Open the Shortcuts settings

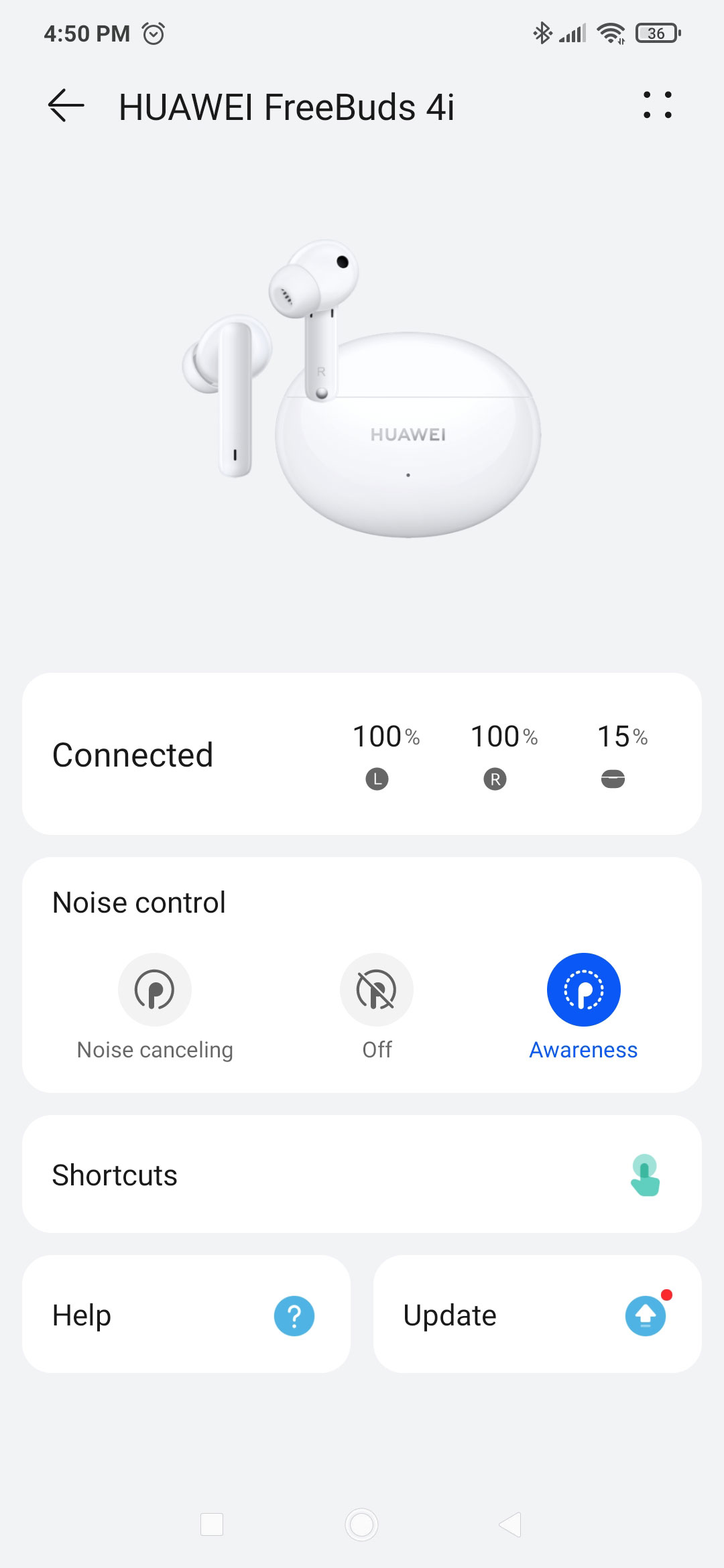[362, 1174]
